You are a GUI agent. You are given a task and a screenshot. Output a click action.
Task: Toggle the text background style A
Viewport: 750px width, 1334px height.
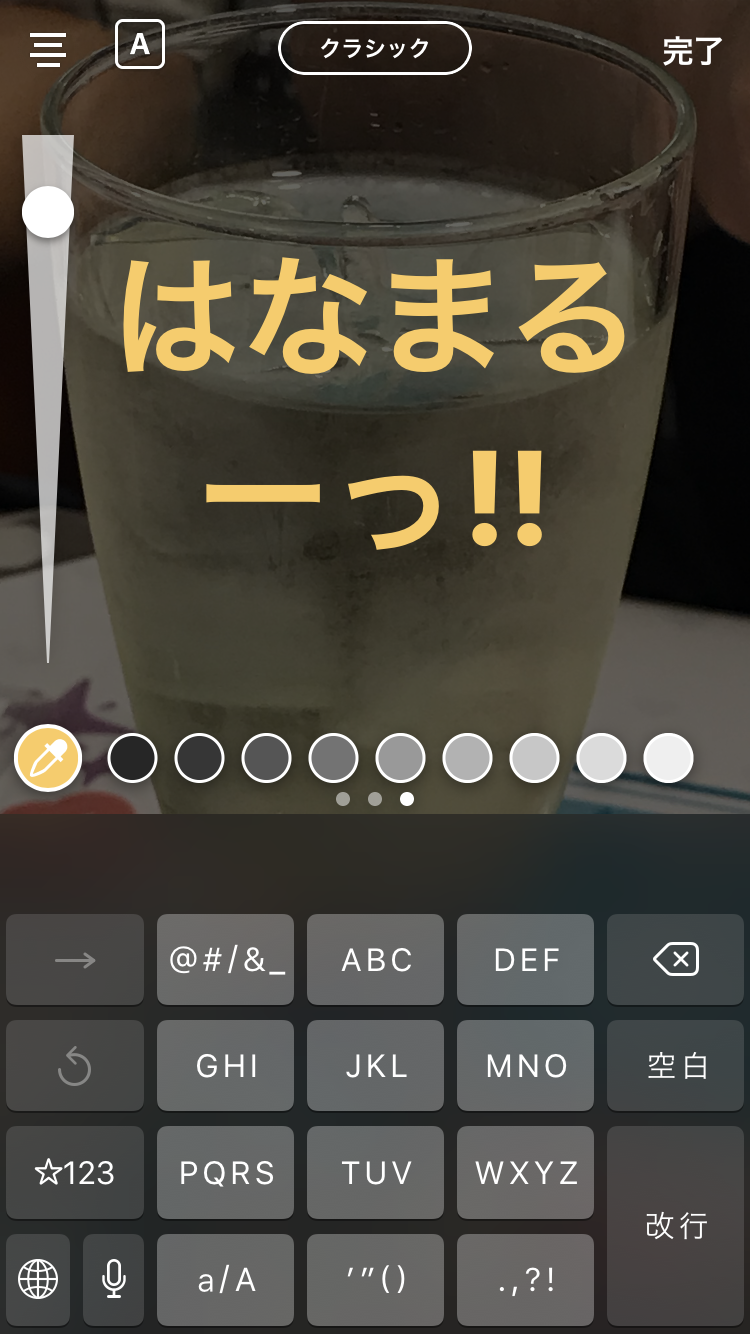[x=140, y=44]
